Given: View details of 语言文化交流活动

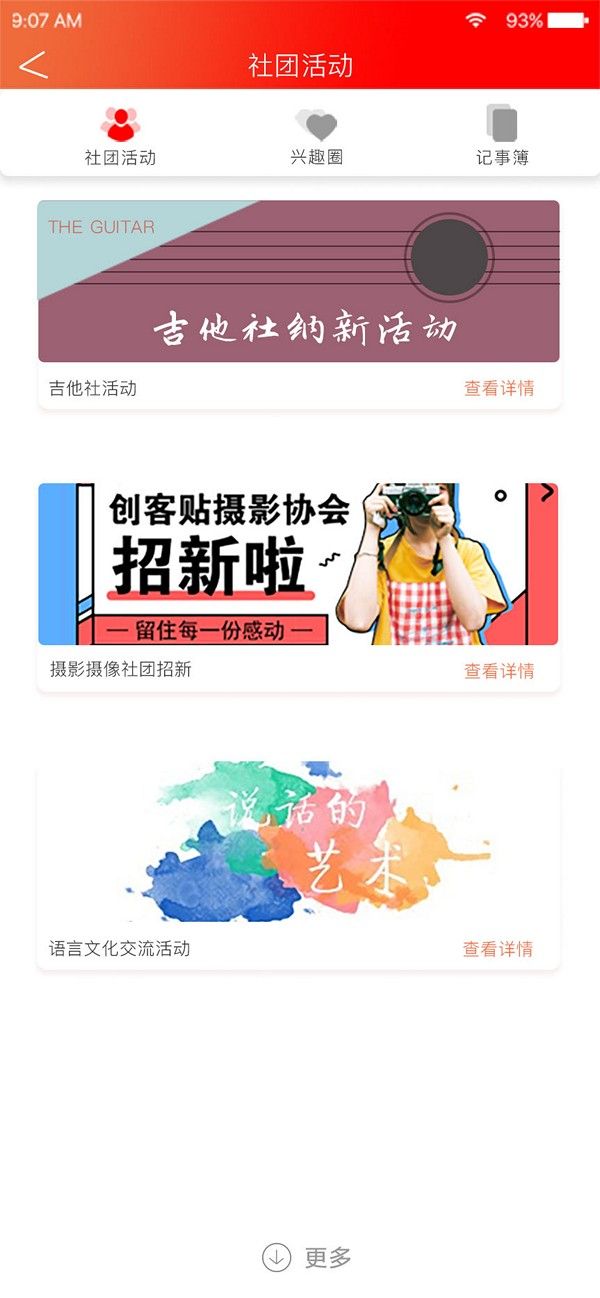Looking at the screenshot, I should [x=498, y=949].
